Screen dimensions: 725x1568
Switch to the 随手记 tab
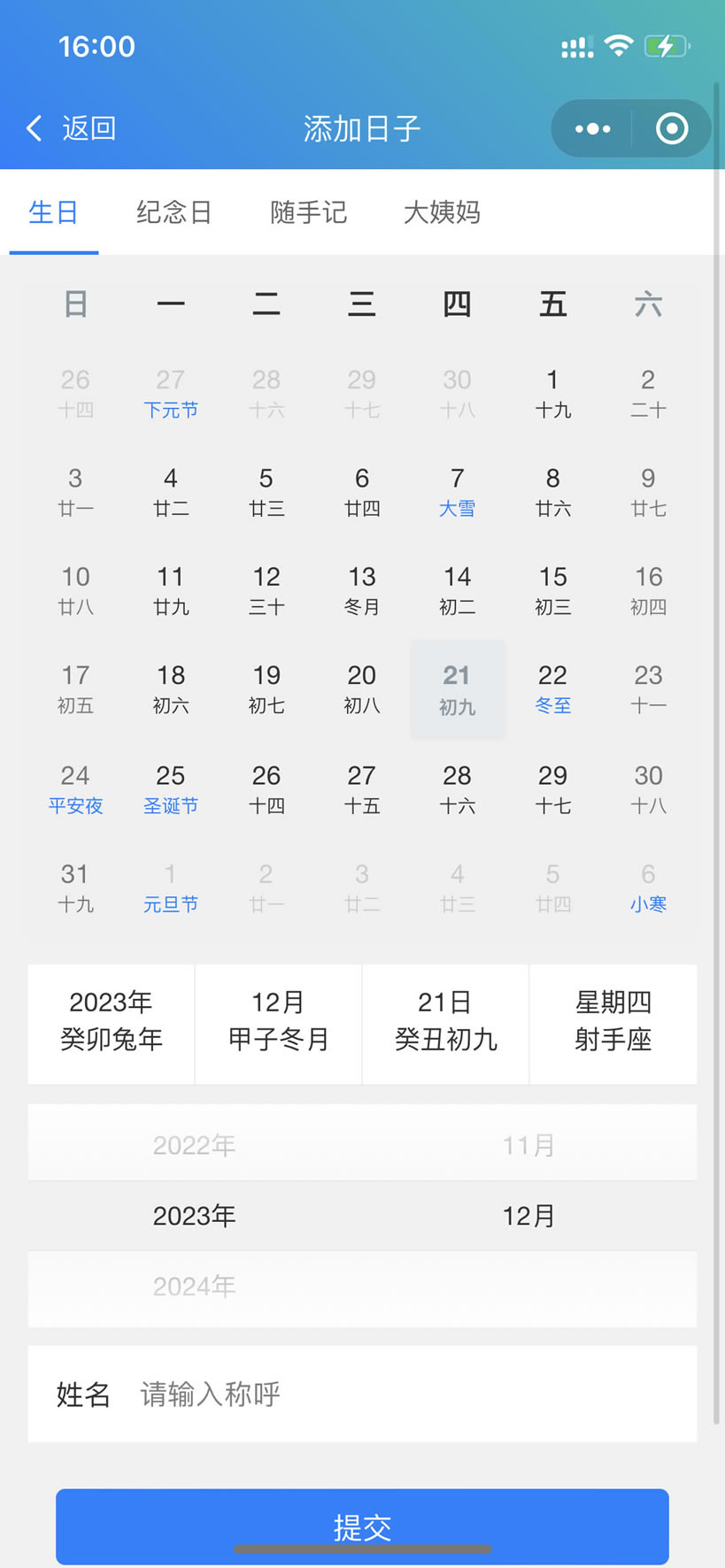click(308, 212)
